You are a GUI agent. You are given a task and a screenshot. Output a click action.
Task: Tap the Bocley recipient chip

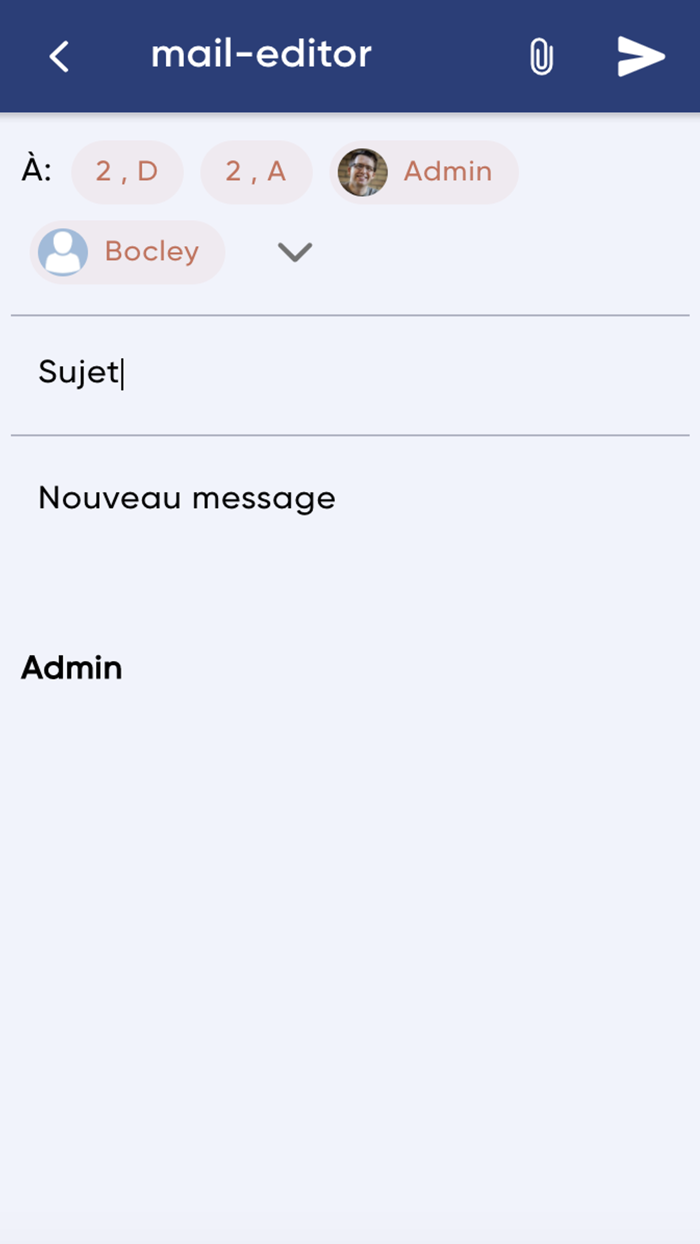tap(127, 252)
